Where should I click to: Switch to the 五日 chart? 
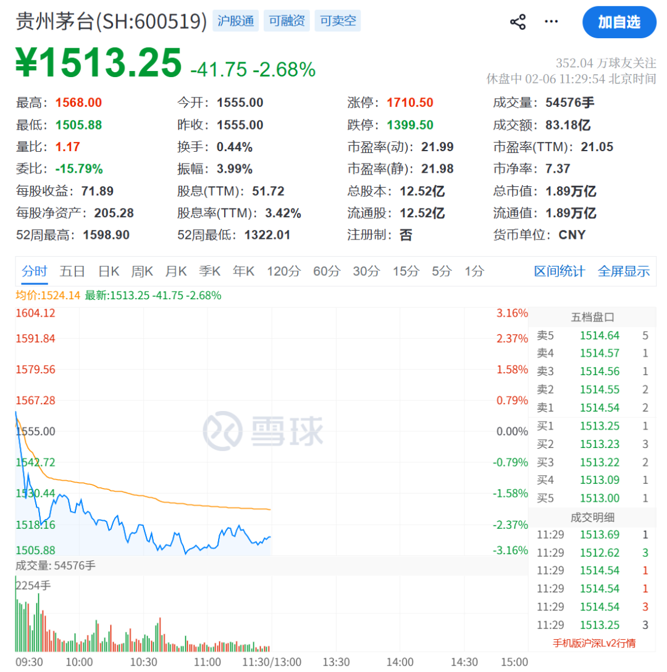pyautogui.click(x=72, y=271)
